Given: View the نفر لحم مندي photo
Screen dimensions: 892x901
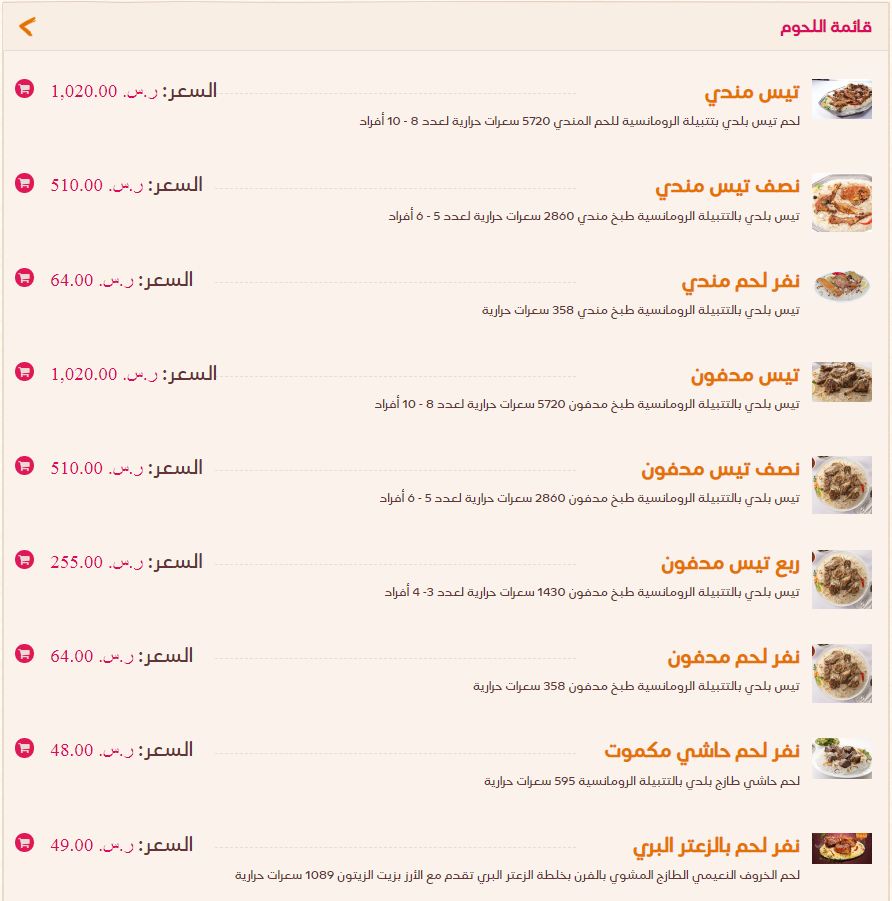Looking at the screenshot, I should point(841,285).
